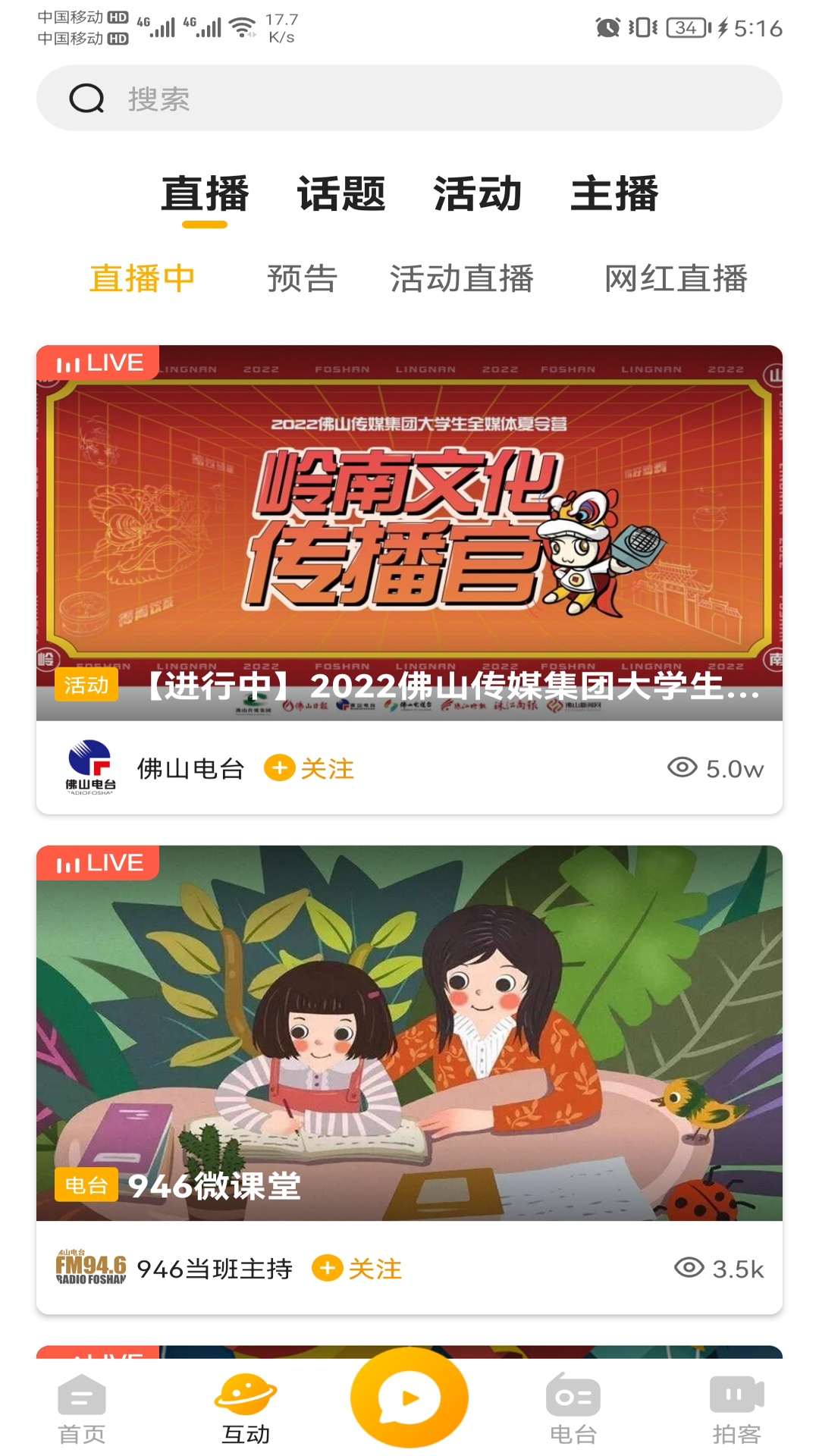This screenshot has height=1456, width=819.
Task: Open the 946微课堂 live stream card
Action: 409,1031
